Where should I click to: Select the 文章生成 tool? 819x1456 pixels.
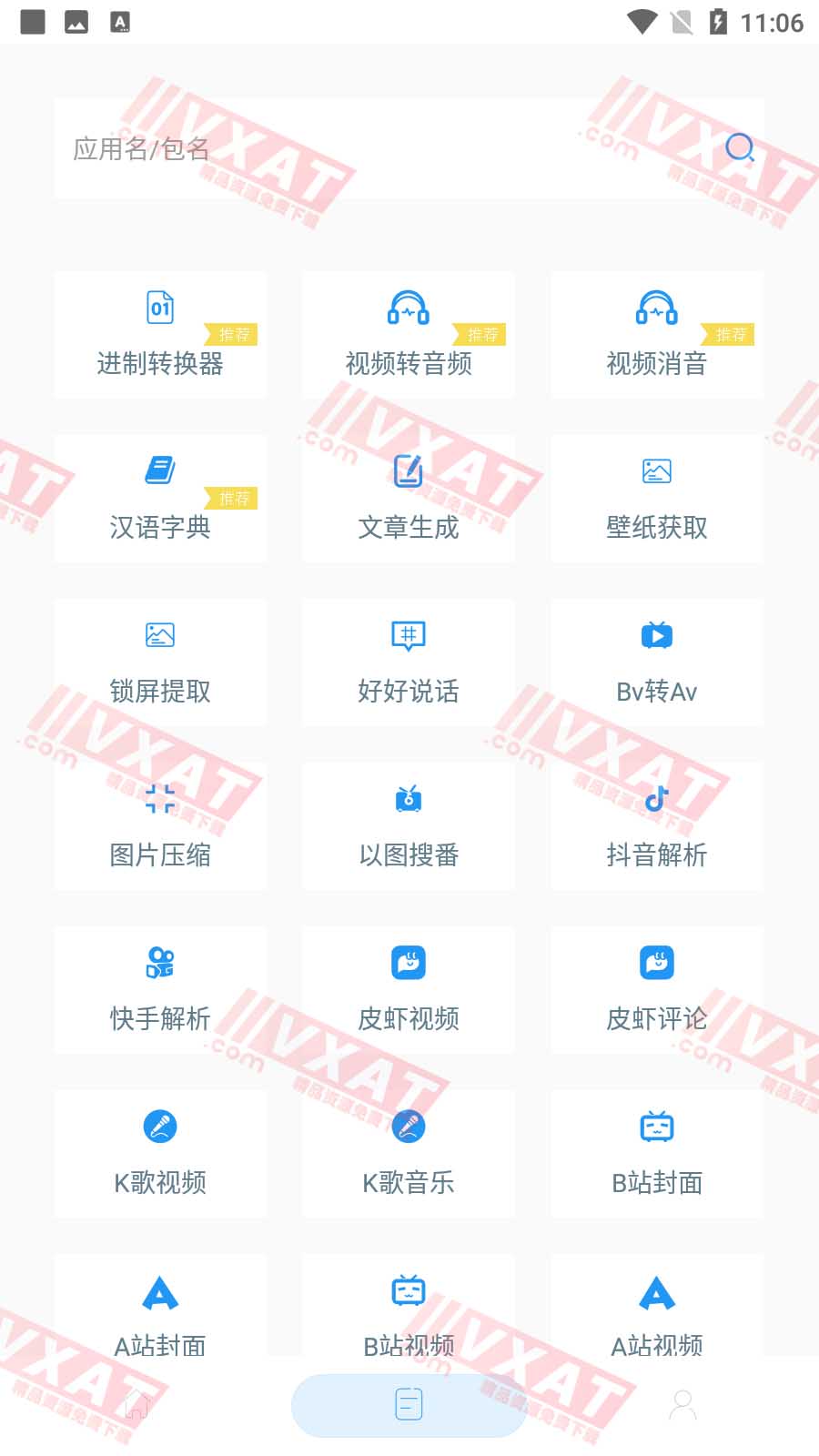[x=409, y=499]
